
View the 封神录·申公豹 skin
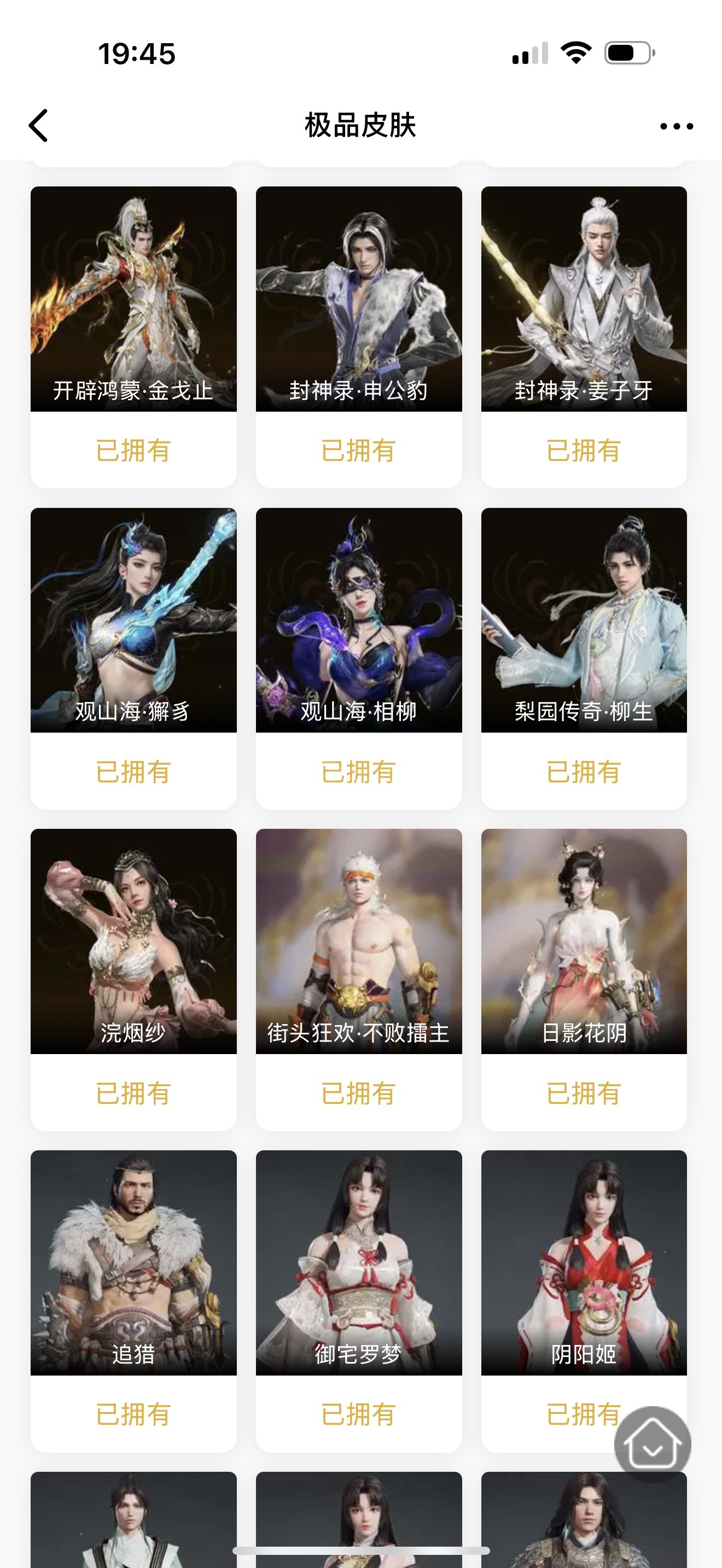coord(359,337)
